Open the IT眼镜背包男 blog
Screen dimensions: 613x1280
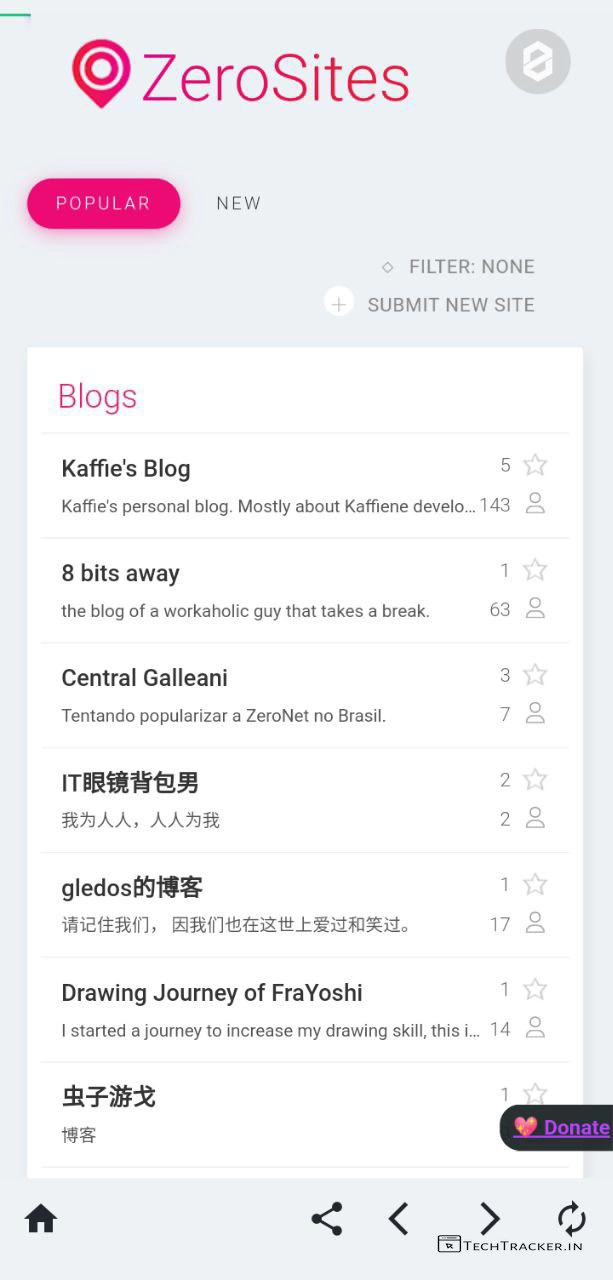click(x=130, y=783)
